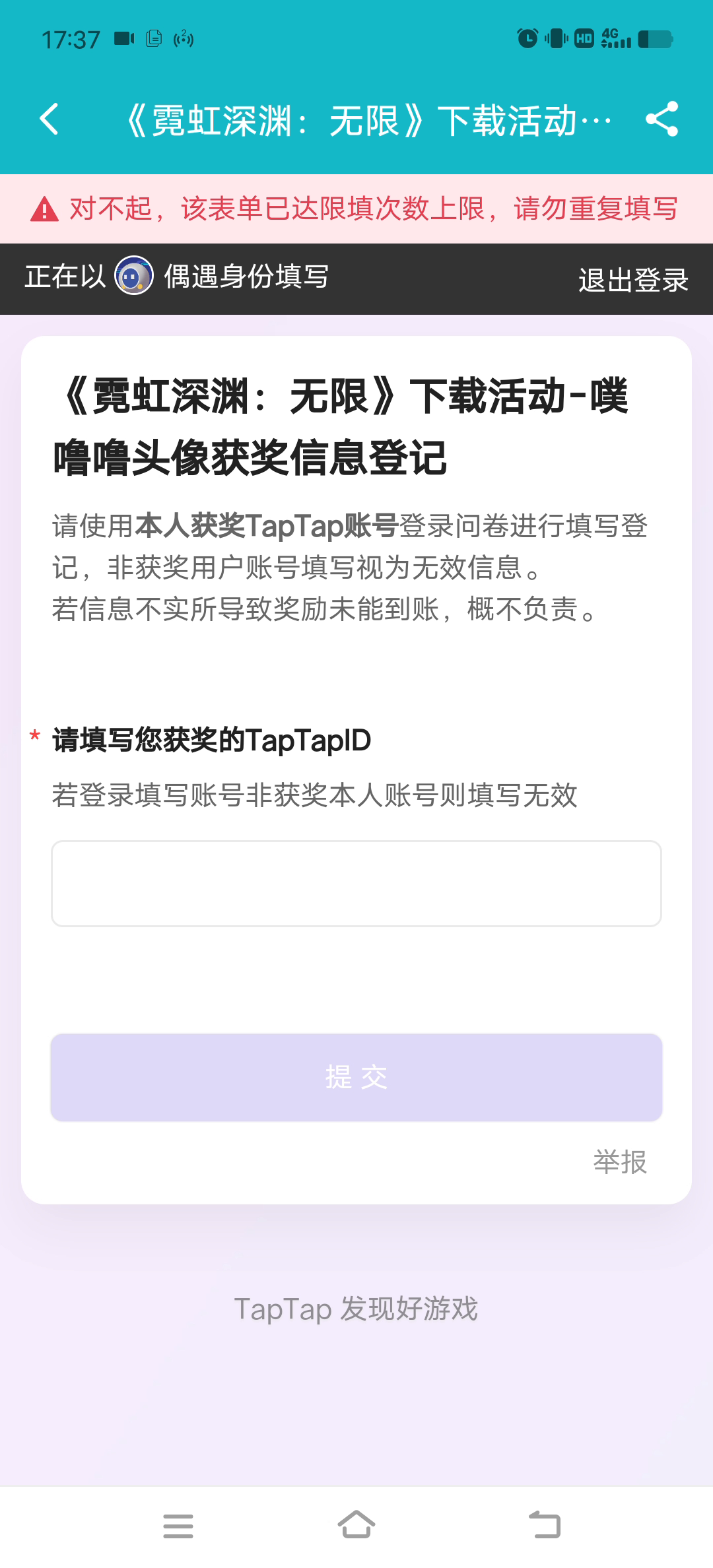Go to the system home screen
Viewport: 713px width, 1568px height.
coord(356,1525)
